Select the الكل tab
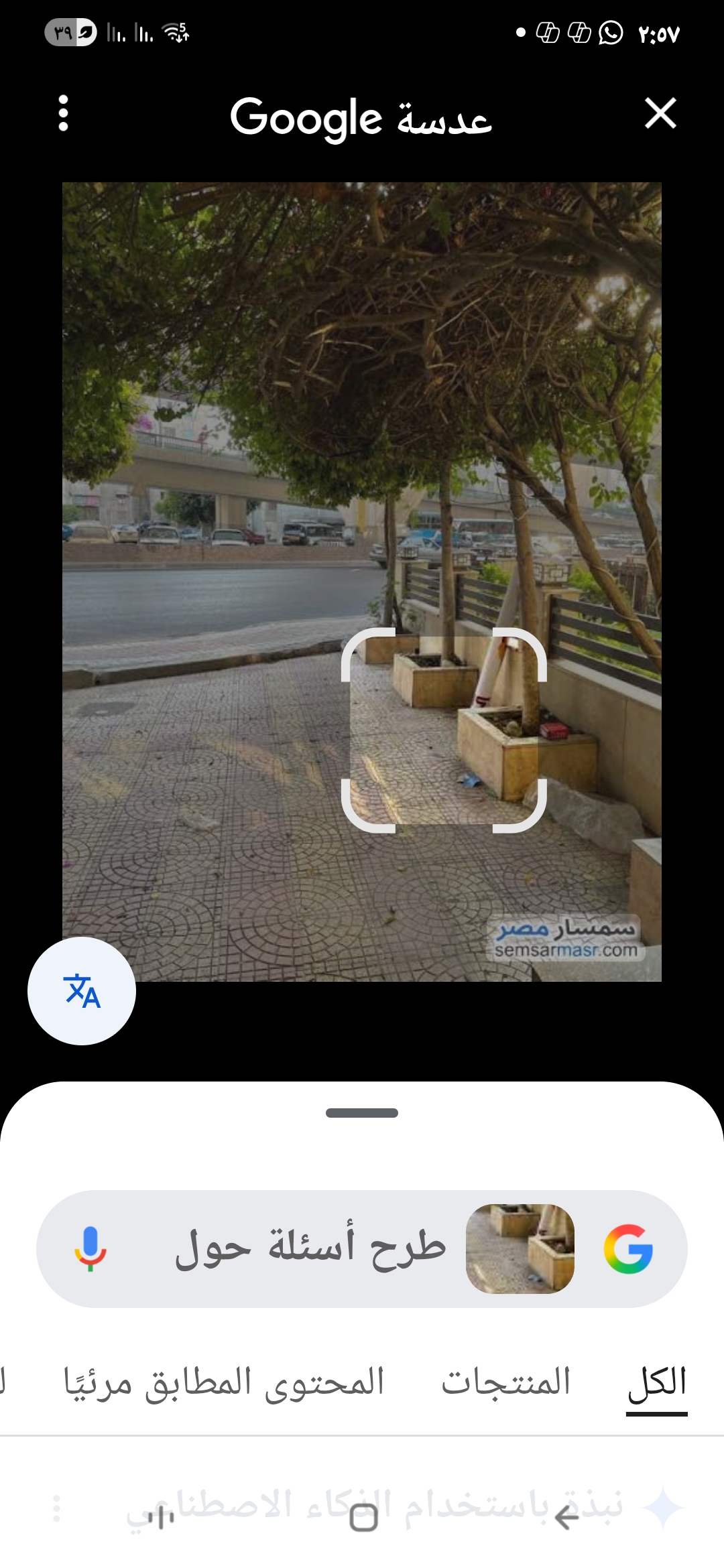 click(657, 1383)
